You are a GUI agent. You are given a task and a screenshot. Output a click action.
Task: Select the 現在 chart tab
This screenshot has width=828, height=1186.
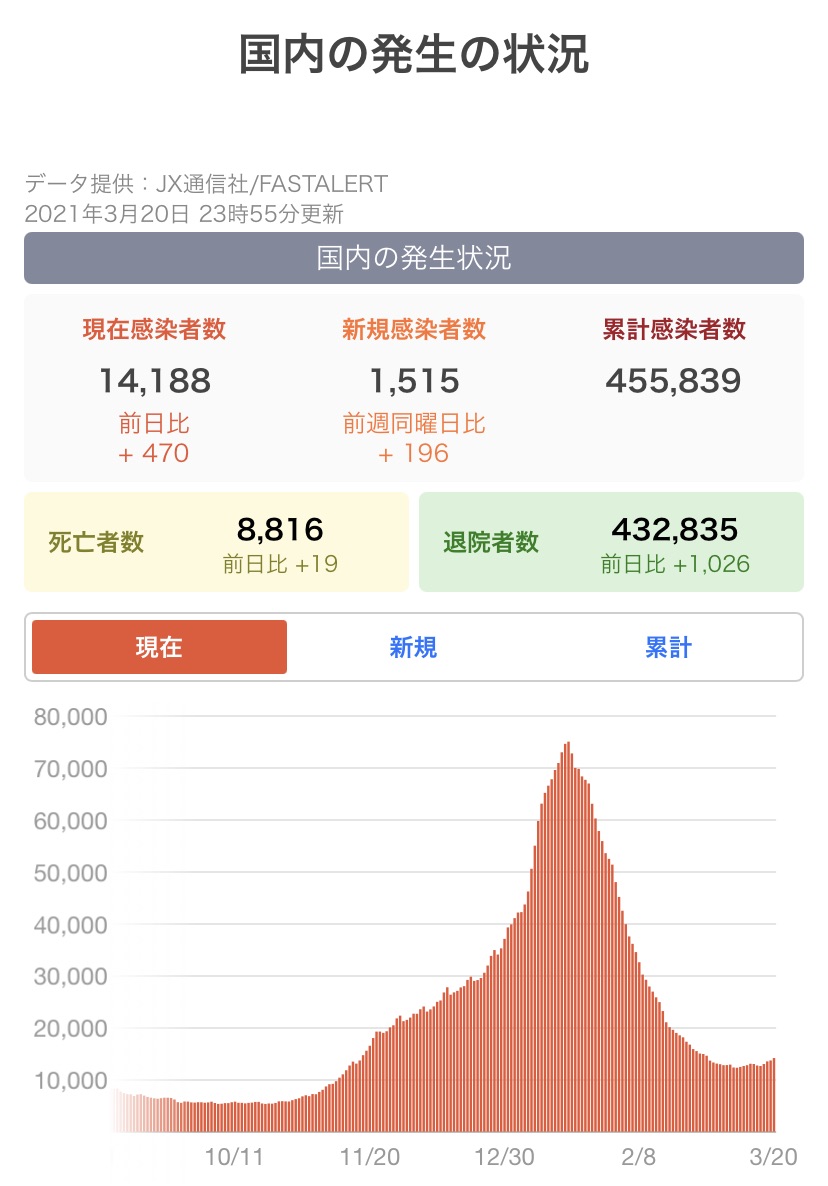pyautogui.click(x=159, y=647)
